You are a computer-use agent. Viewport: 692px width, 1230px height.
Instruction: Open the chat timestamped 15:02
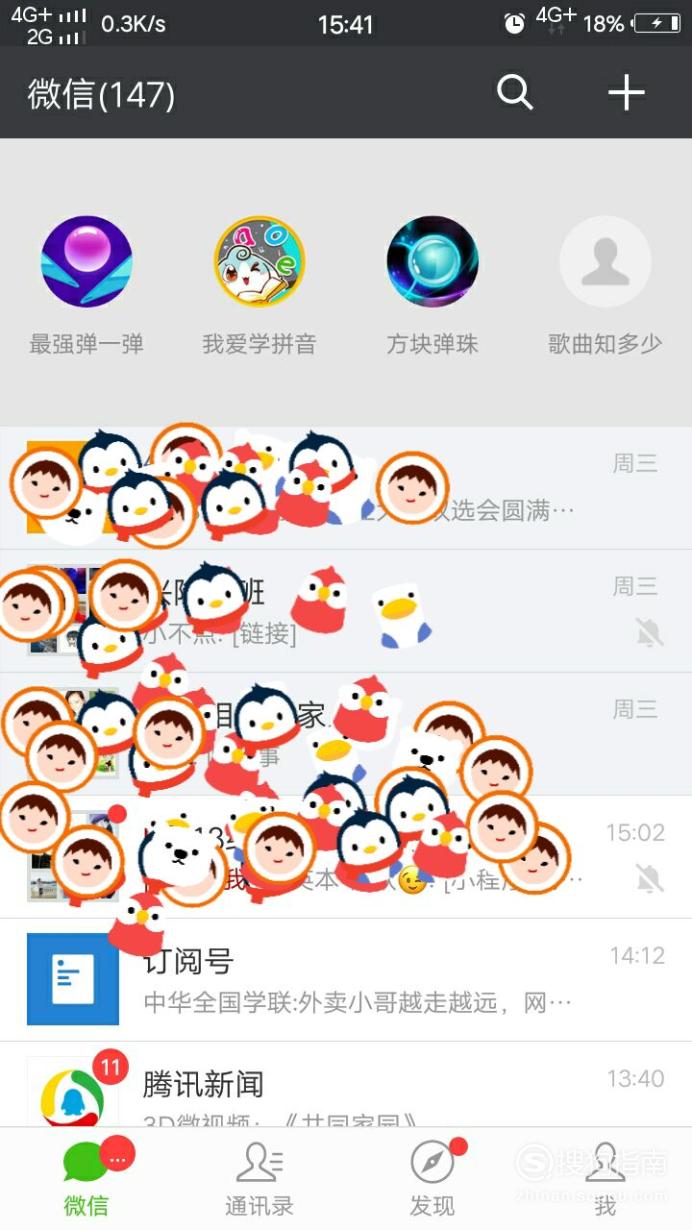click(346, 857)
